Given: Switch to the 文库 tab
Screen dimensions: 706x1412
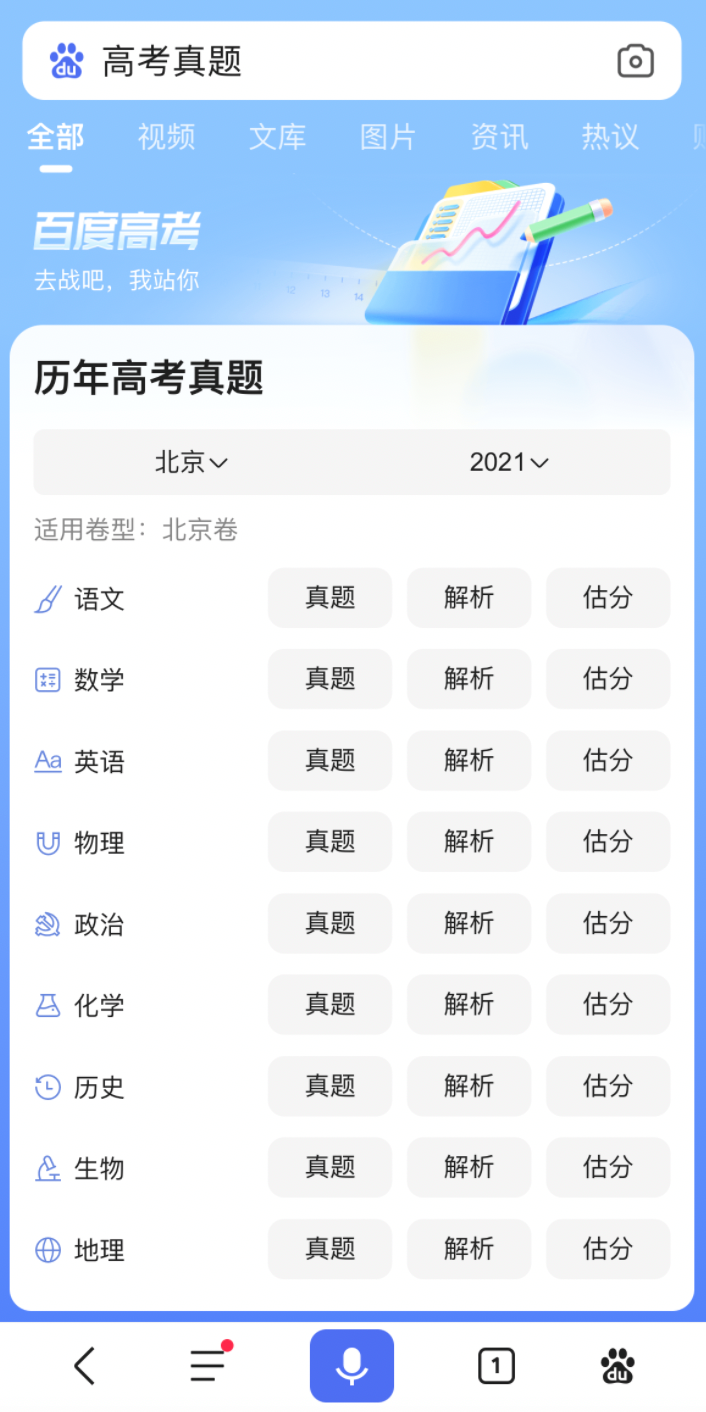Looking at the screenshot, I should [x=278, y=137].
